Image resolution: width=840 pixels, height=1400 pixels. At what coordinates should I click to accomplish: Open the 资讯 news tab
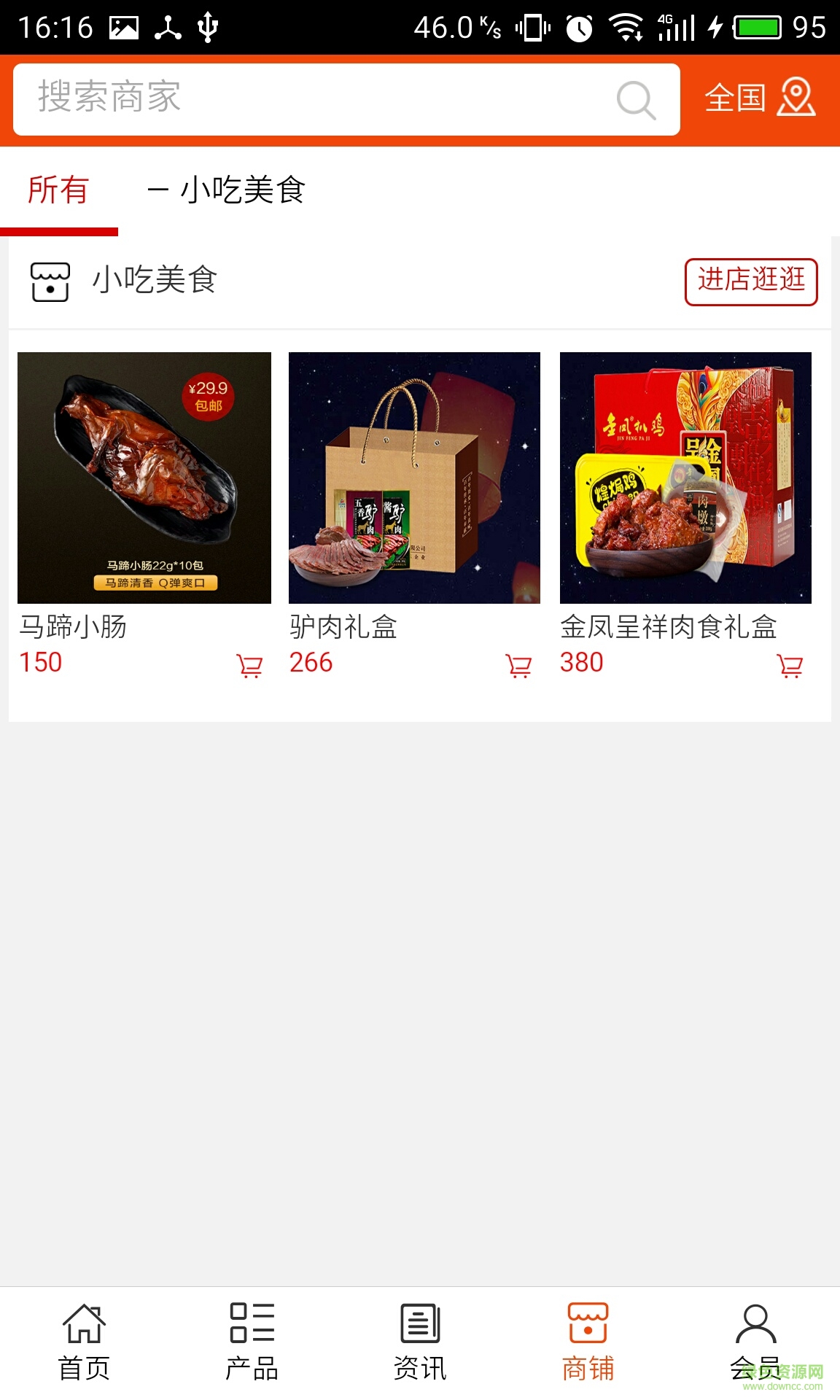(x=420, y=1342)
